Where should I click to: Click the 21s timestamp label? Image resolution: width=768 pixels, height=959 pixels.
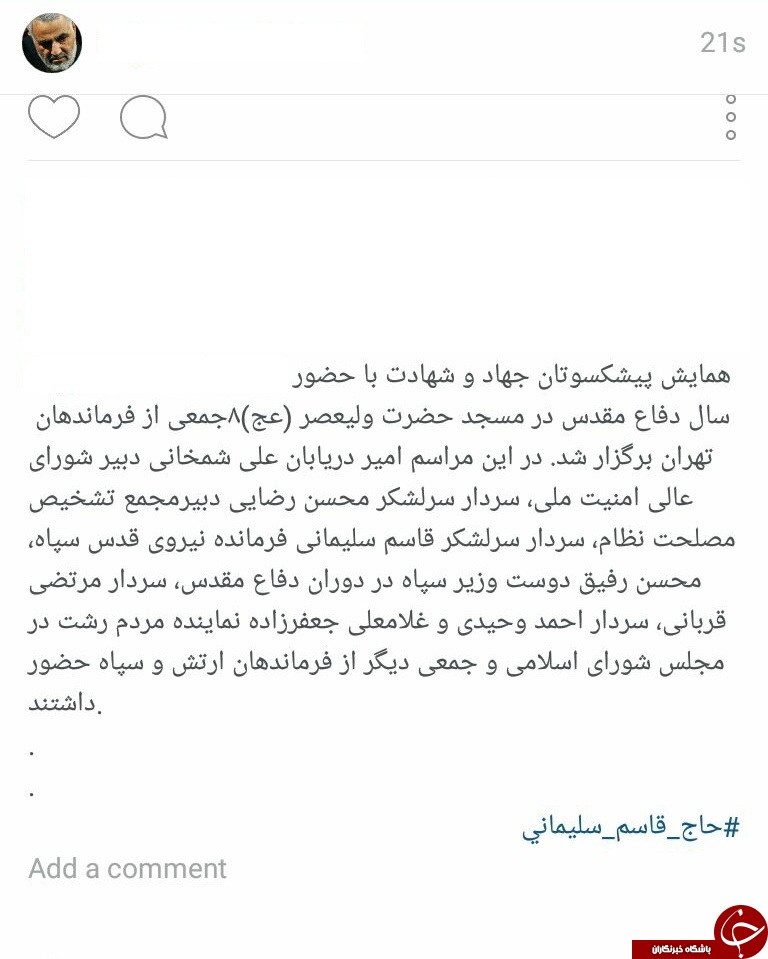click(722, 42)
